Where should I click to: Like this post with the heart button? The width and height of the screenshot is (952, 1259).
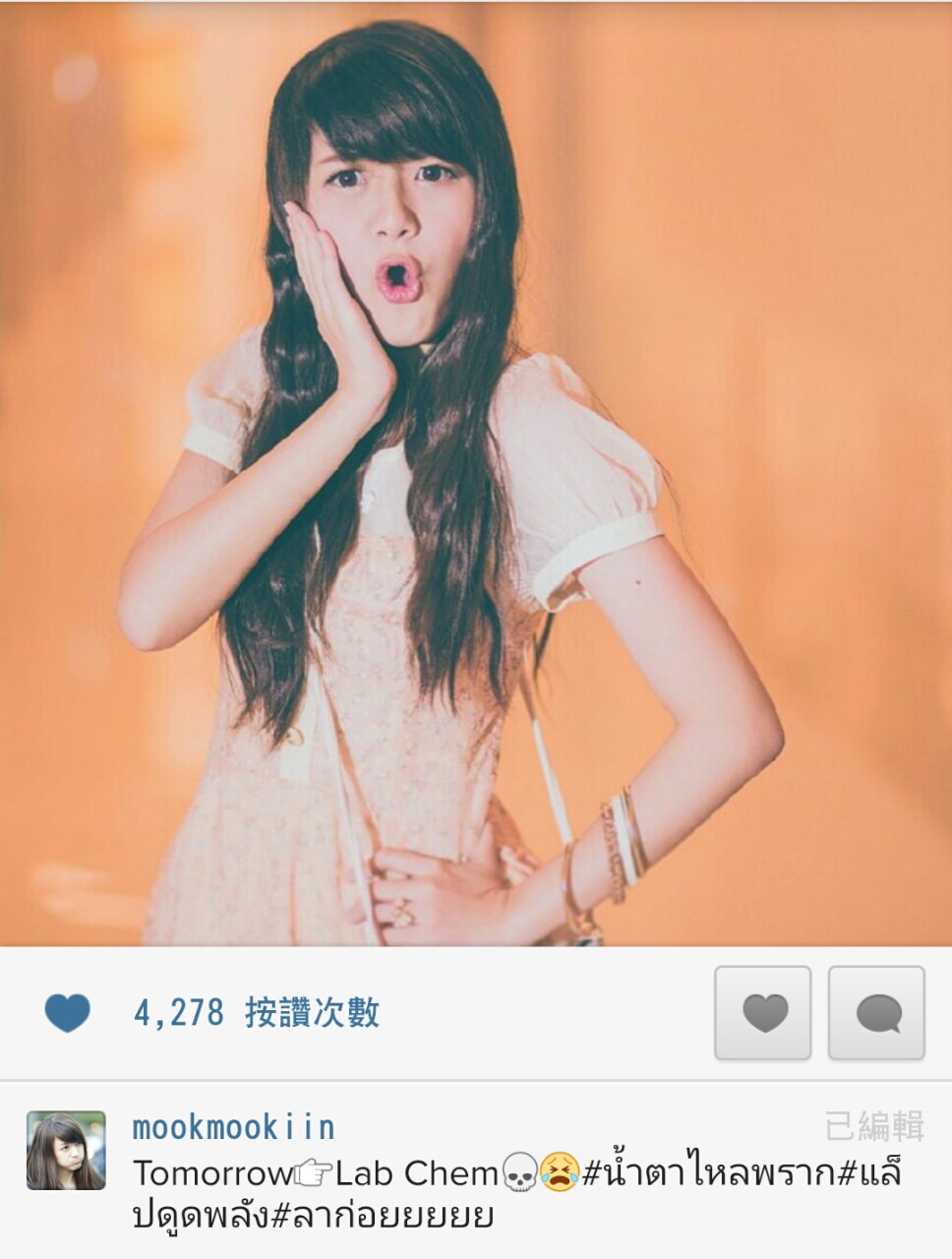point(762,1013)
